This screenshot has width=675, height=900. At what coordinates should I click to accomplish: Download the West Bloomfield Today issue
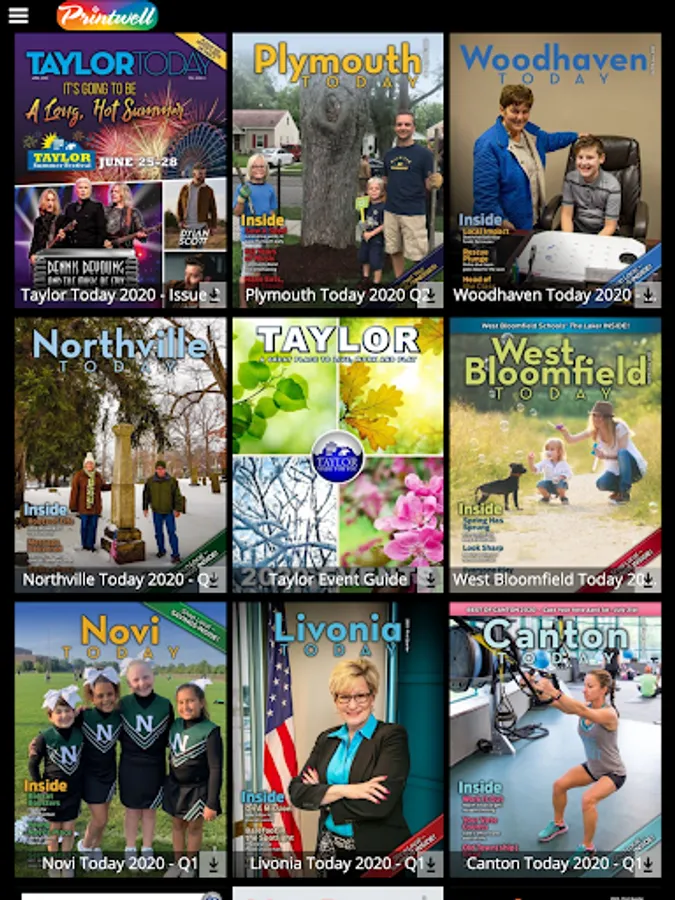click(648, 580)
